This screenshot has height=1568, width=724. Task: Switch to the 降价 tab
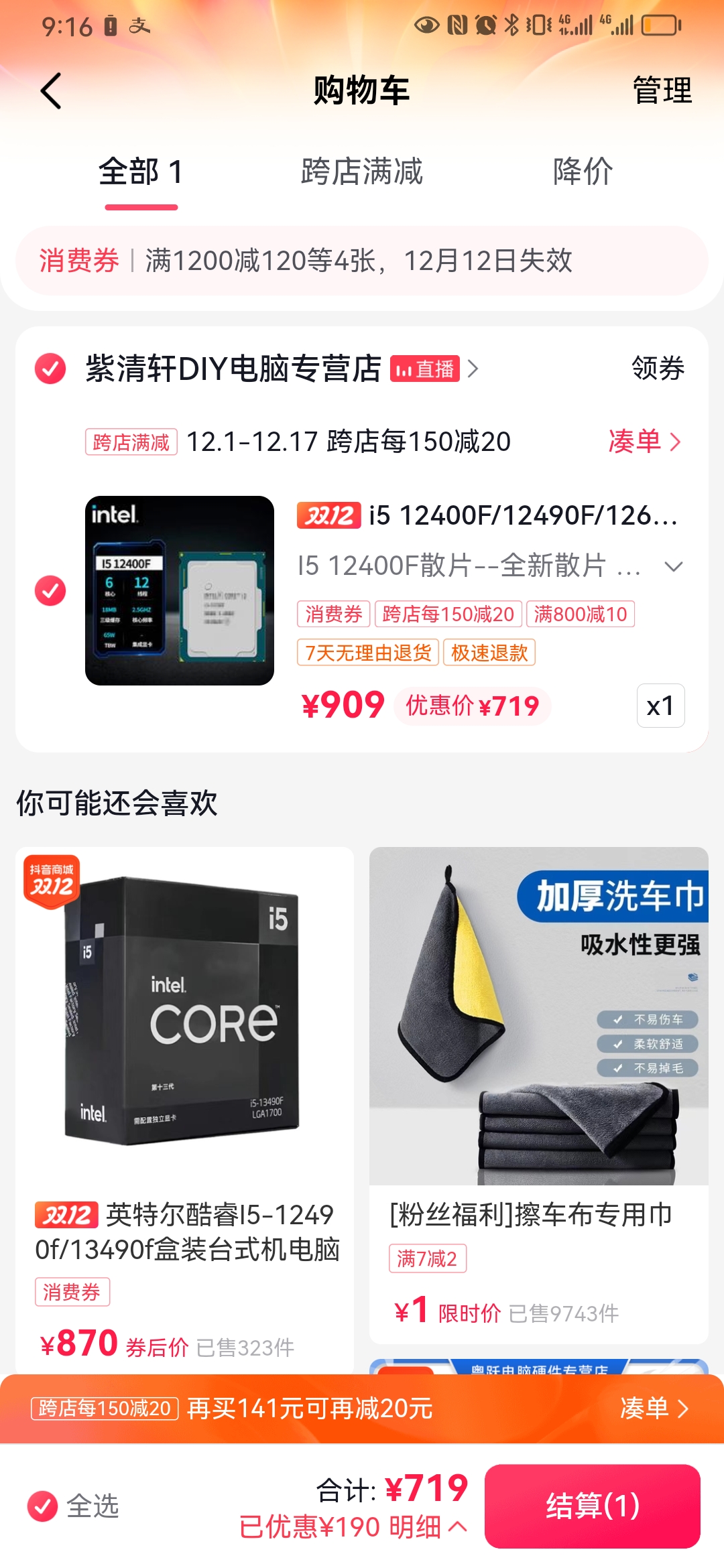[583, 172]
